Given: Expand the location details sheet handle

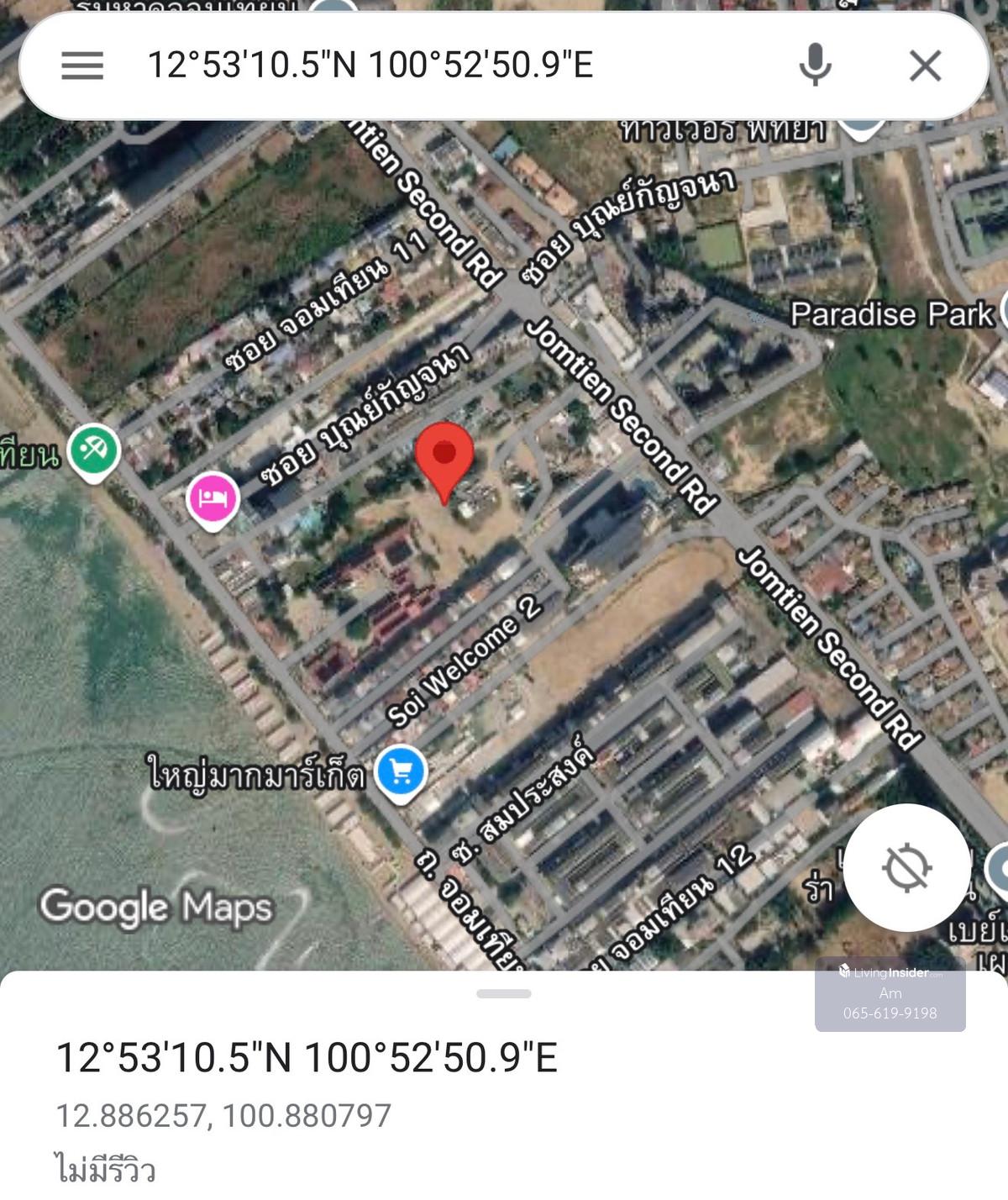Looking at the screenshot, I should coord(503,993).
